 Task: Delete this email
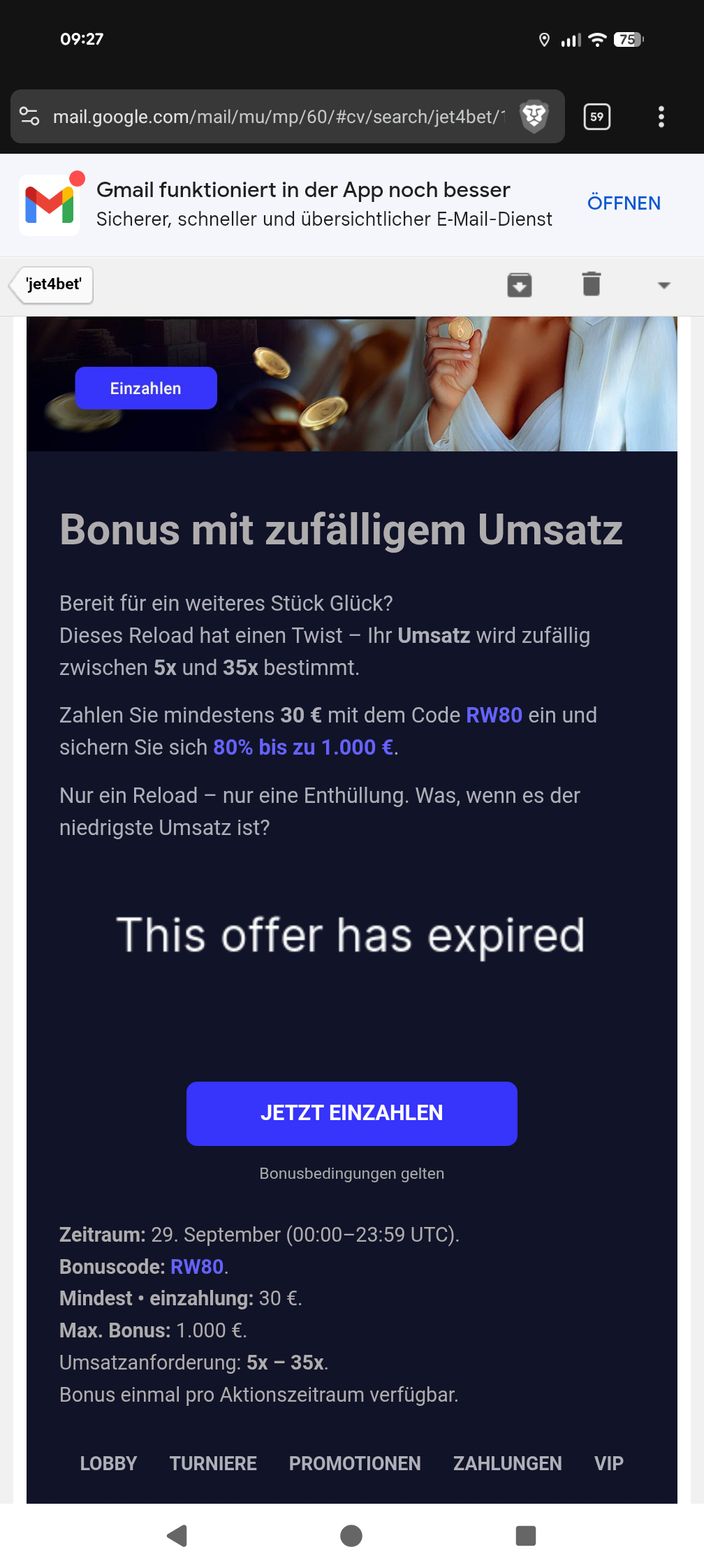pos(592,284)
